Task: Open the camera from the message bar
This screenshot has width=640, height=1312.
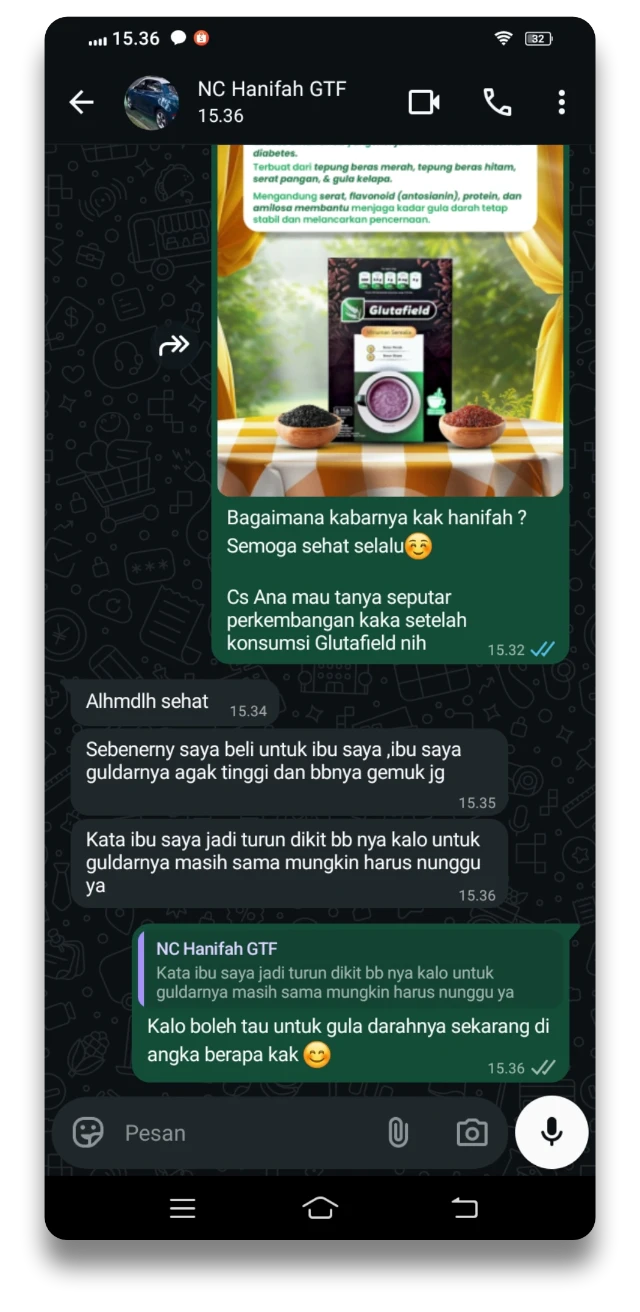Action: pyautogui.click(x=471, y=1132)
